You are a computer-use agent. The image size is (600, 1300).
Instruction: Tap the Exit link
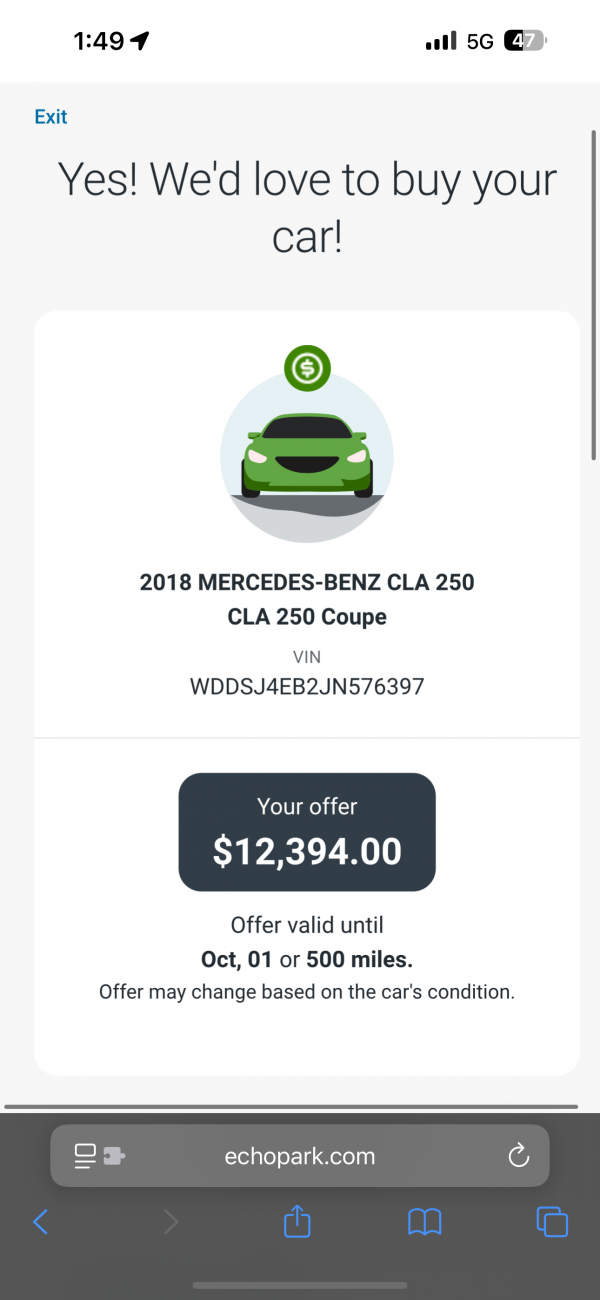[x=50, y=117]
